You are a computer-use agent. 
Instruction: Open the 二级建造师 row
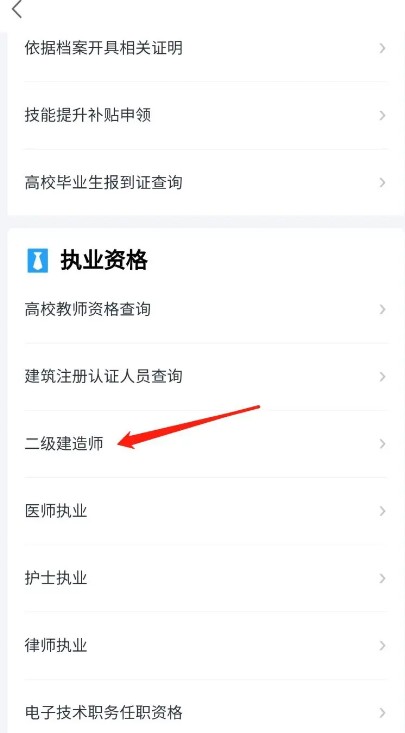(x=206, y=444)
